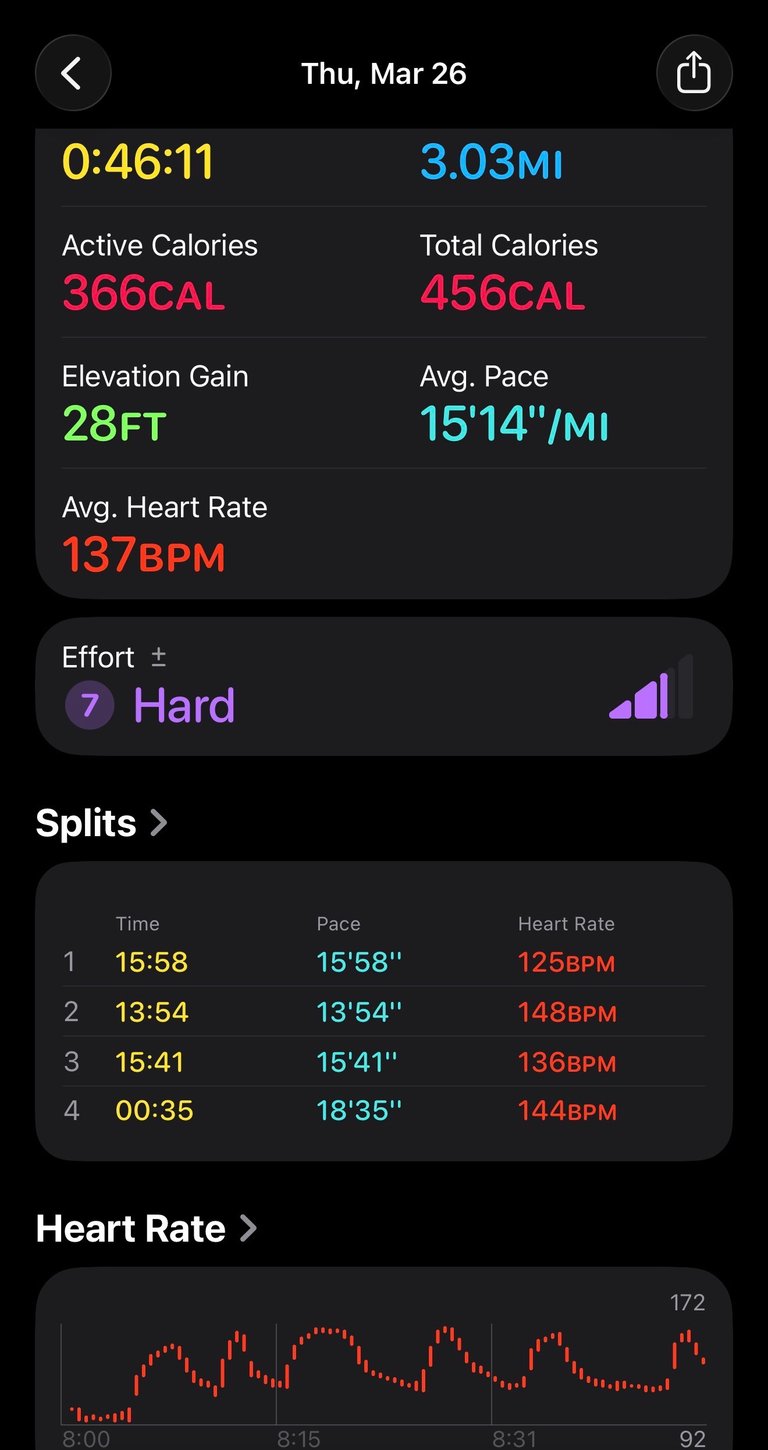
Task: Go back using the back arrow
Action: click(x=73, y=74)
